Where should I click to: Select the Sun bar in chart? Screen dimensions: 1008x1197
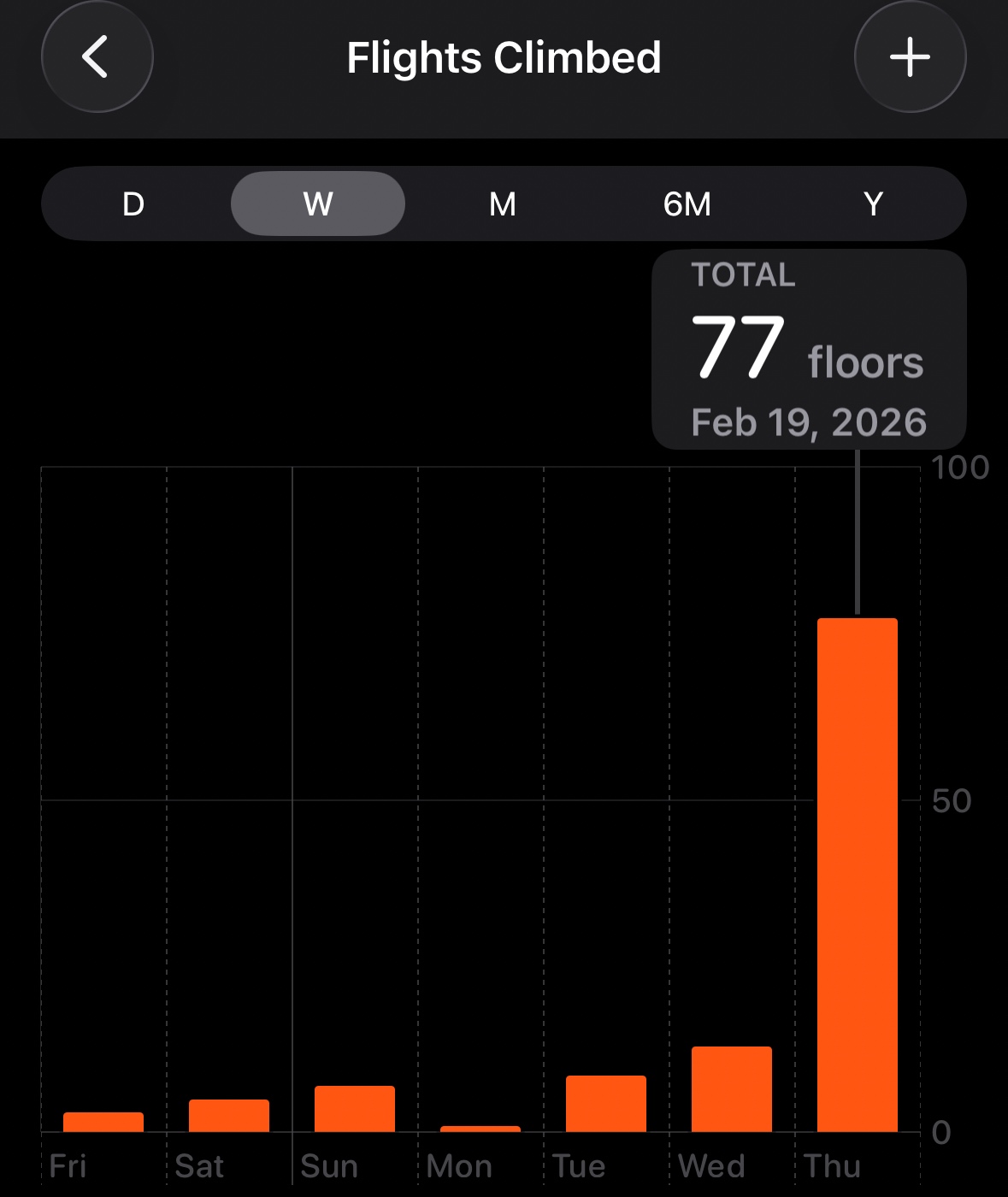[355, 1110]
